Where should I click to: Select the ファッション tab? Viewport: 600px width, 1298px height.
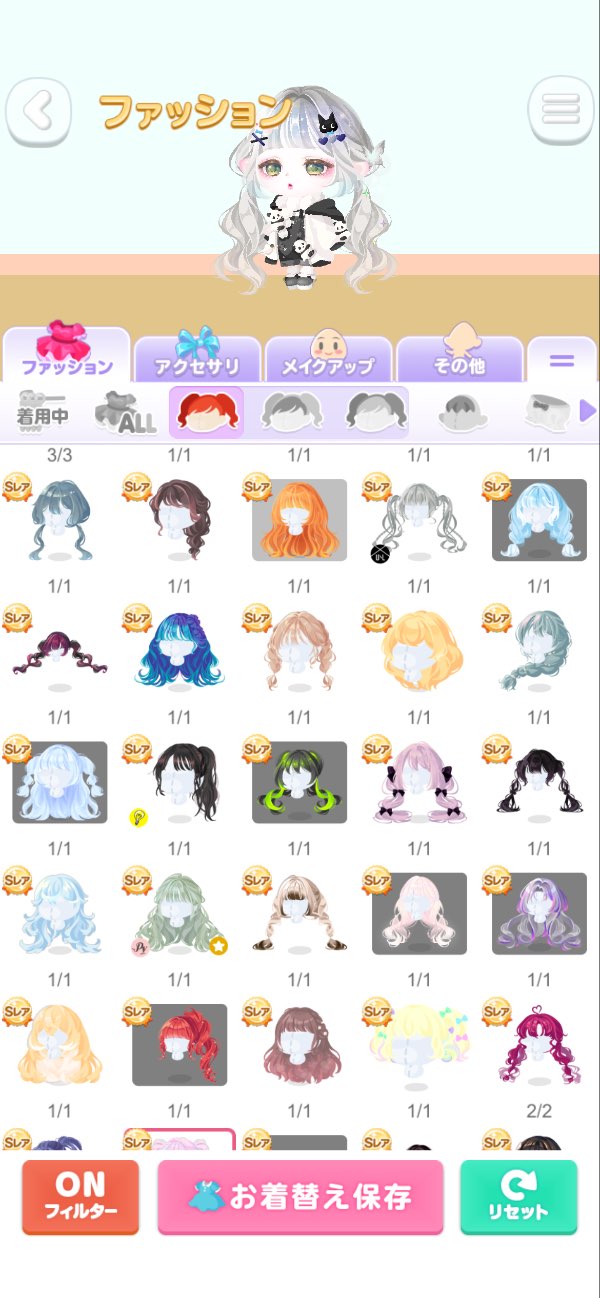66,355
